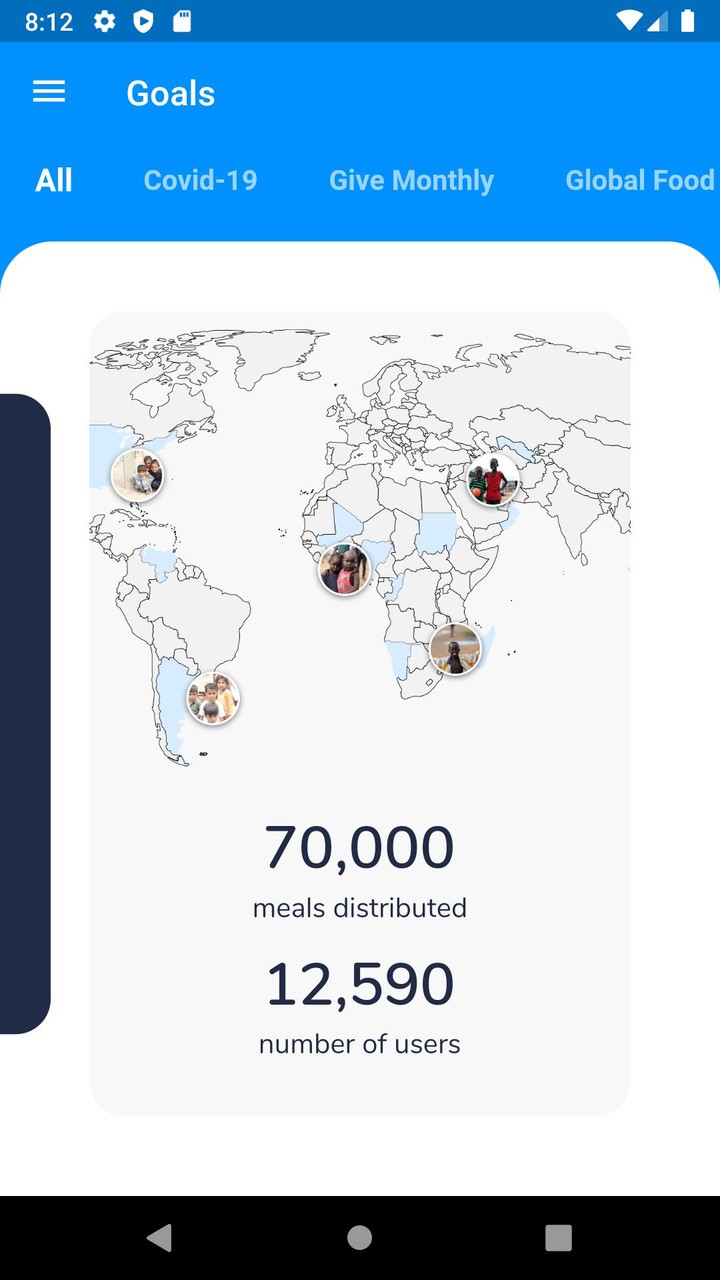Switch to the Give Monthly tab

point(411,180)
